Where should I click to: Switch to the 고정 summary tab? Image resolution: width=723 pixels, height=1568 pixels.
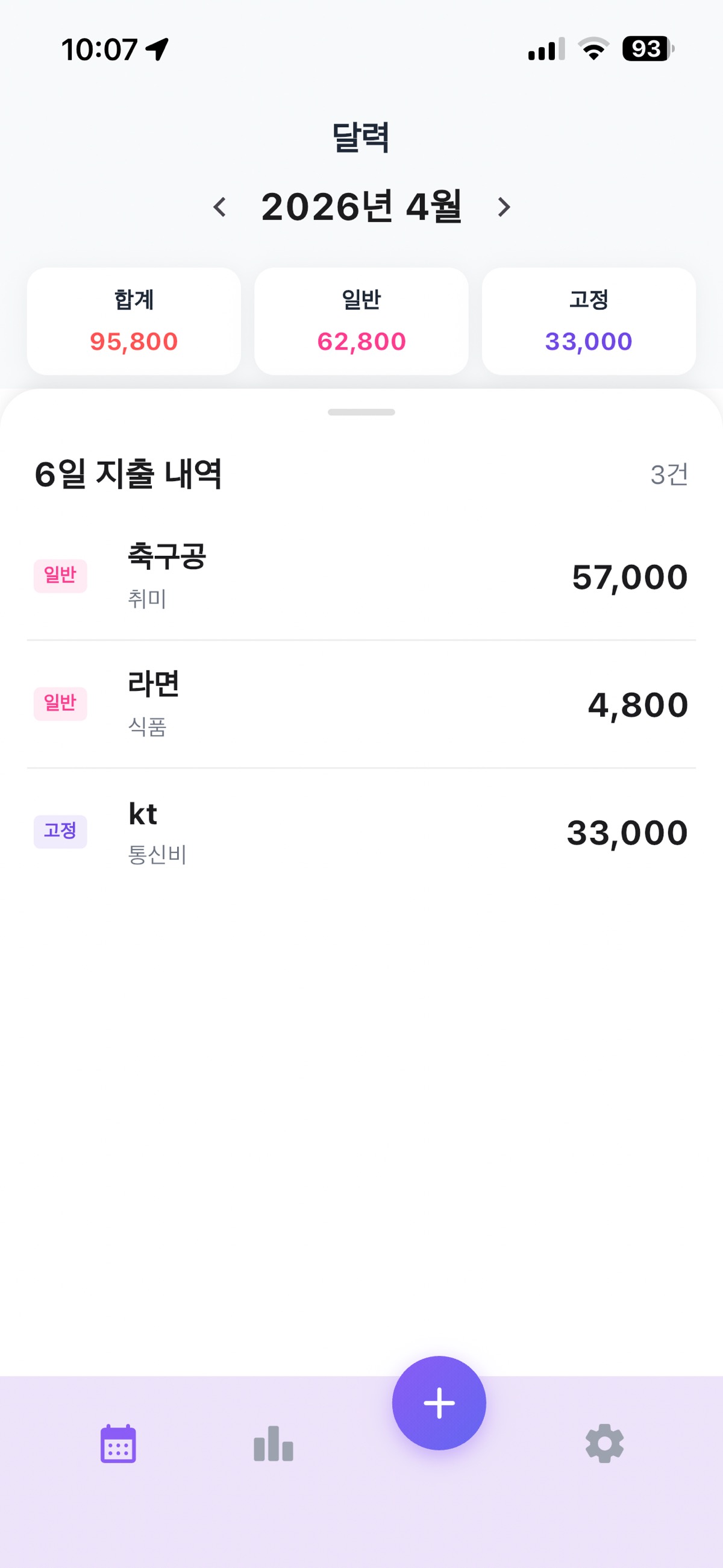click(589, 321)
